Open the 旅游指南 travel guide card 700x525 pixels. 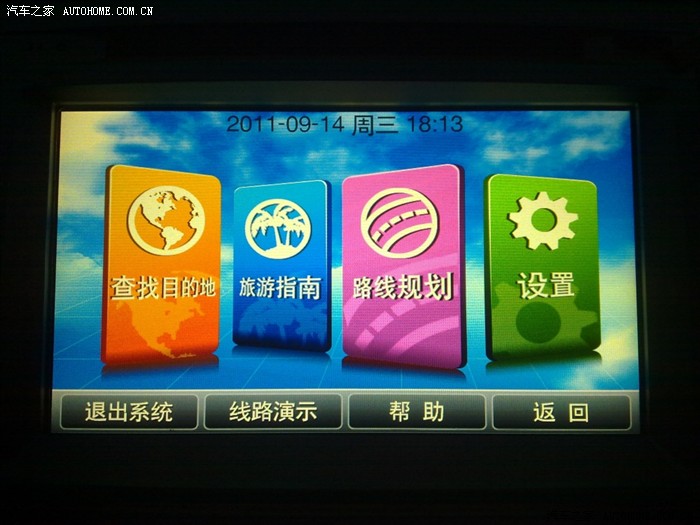pyautogui.click(x=281, y=265)
